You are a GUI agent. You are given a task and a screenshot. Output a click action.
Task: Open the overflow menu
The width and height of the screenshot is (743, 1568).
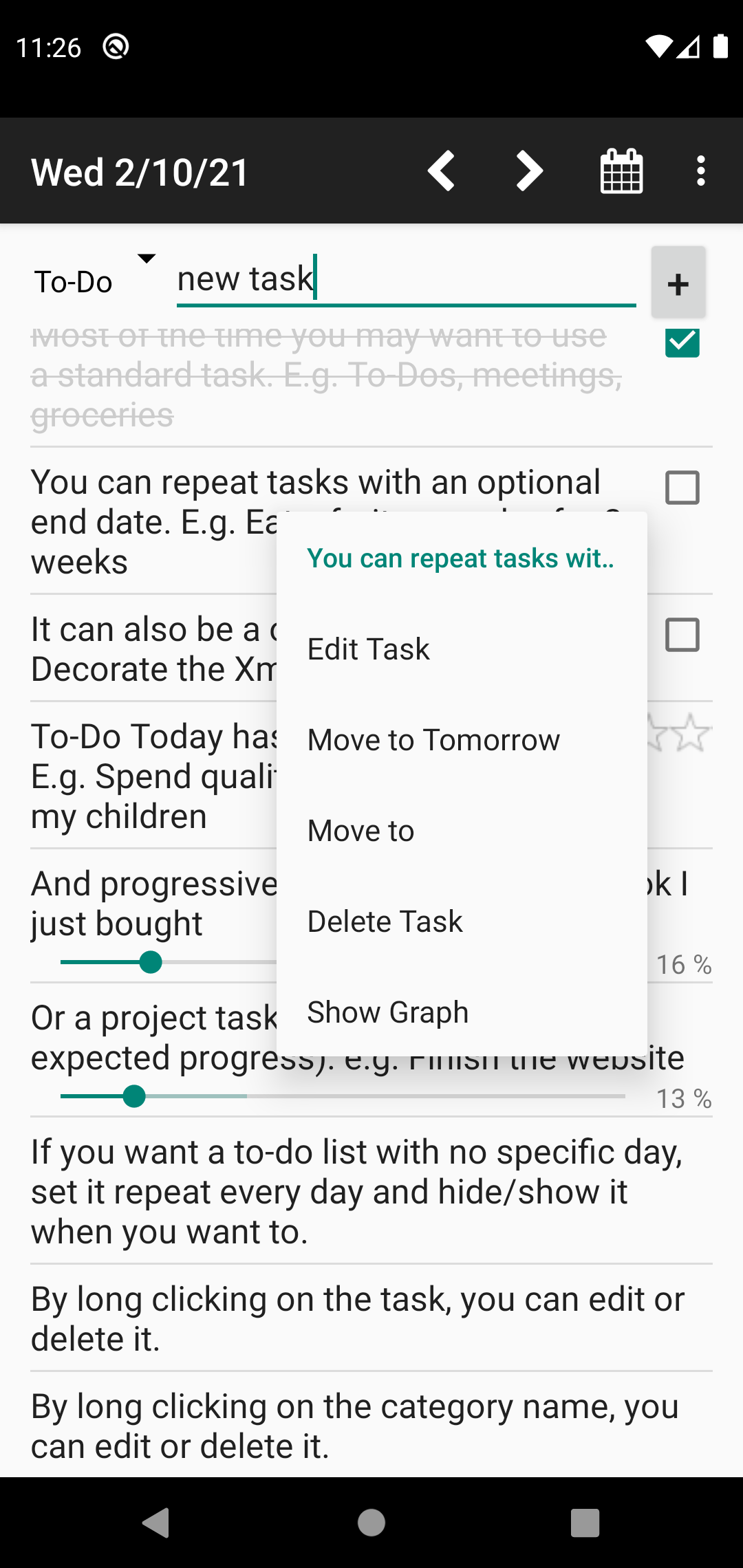click(700, 171)
